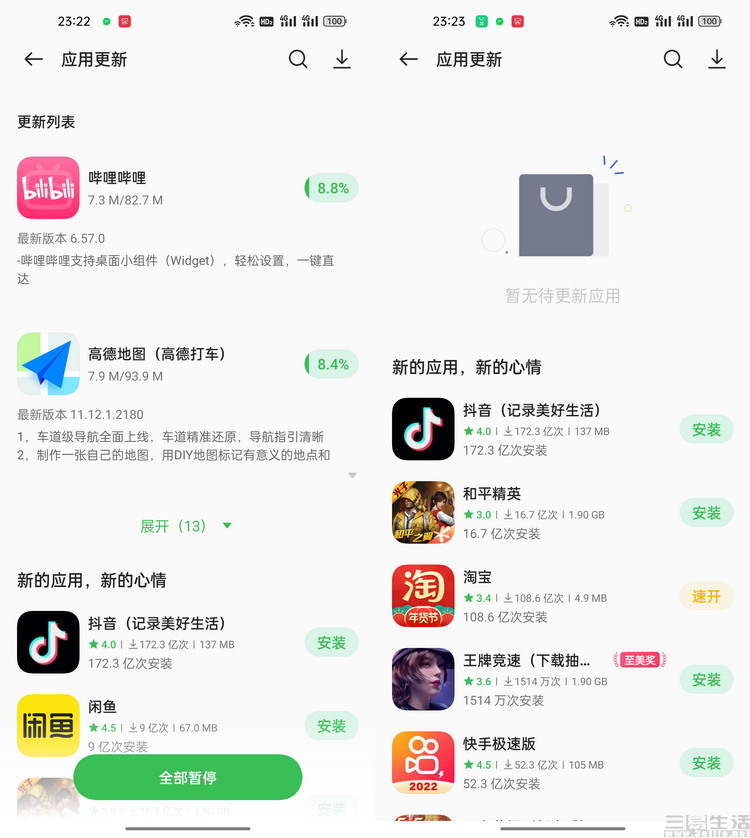Expand the 展开（13）update list

click(x=185, y=525)
